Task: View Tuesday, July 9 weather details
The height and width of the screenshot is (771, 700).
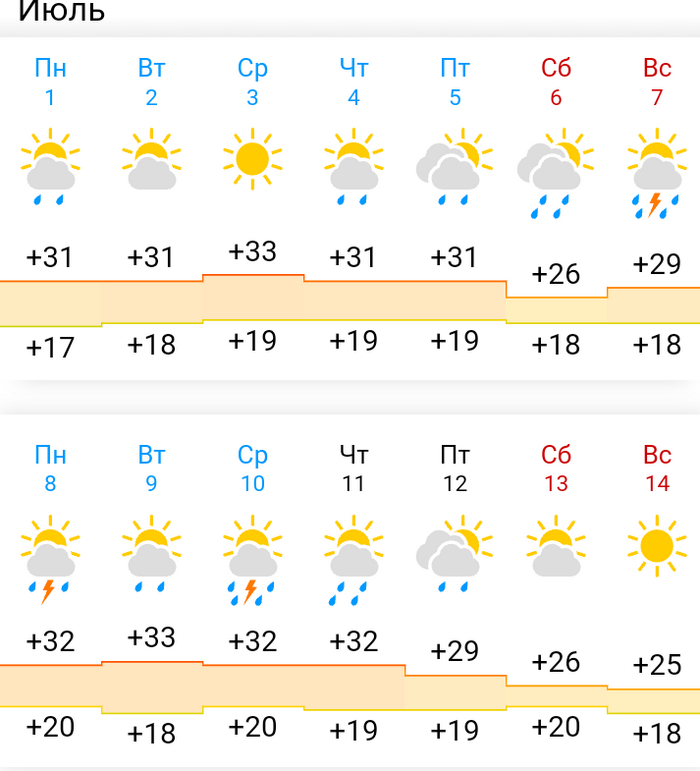Action: (151, 553)
